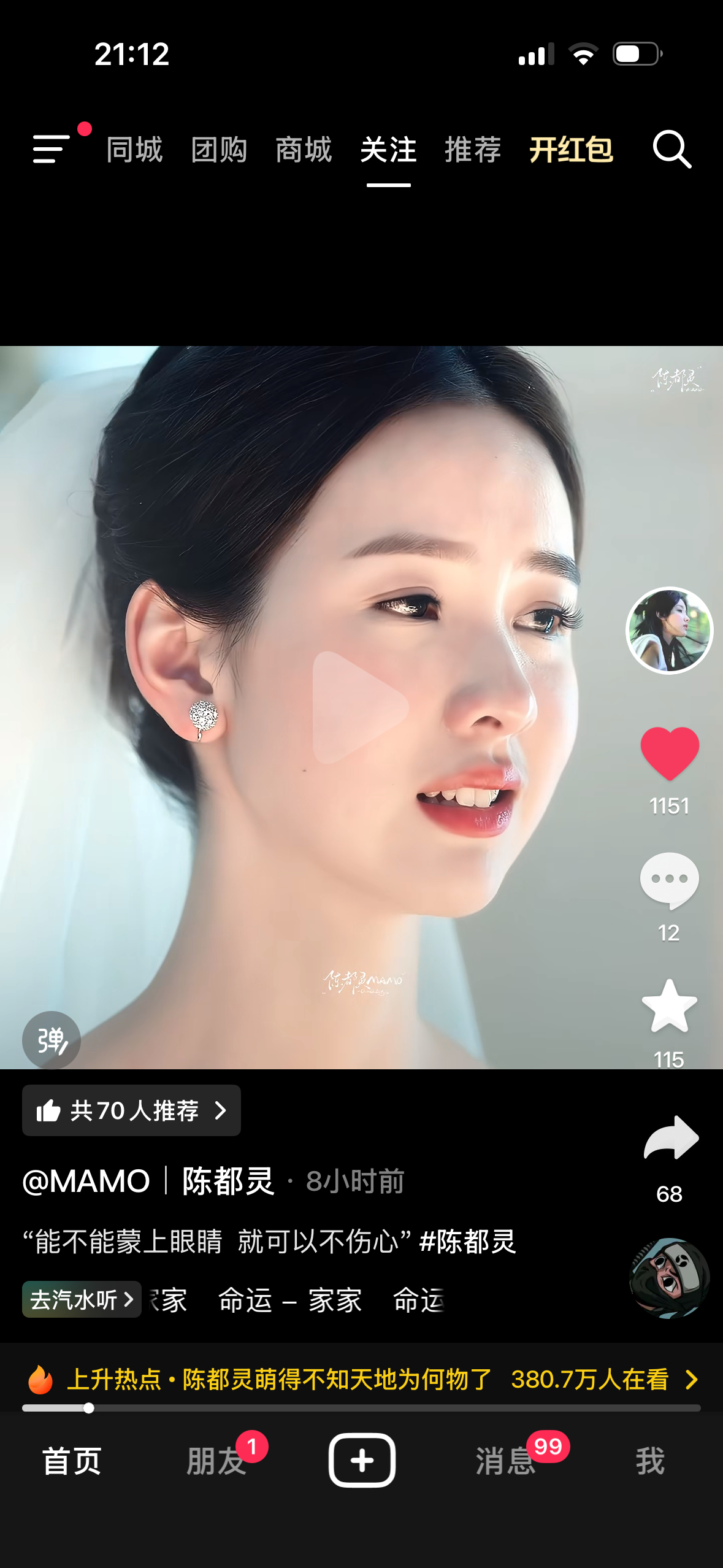Open the 开红包 red packet page

(x=569, y=150)
